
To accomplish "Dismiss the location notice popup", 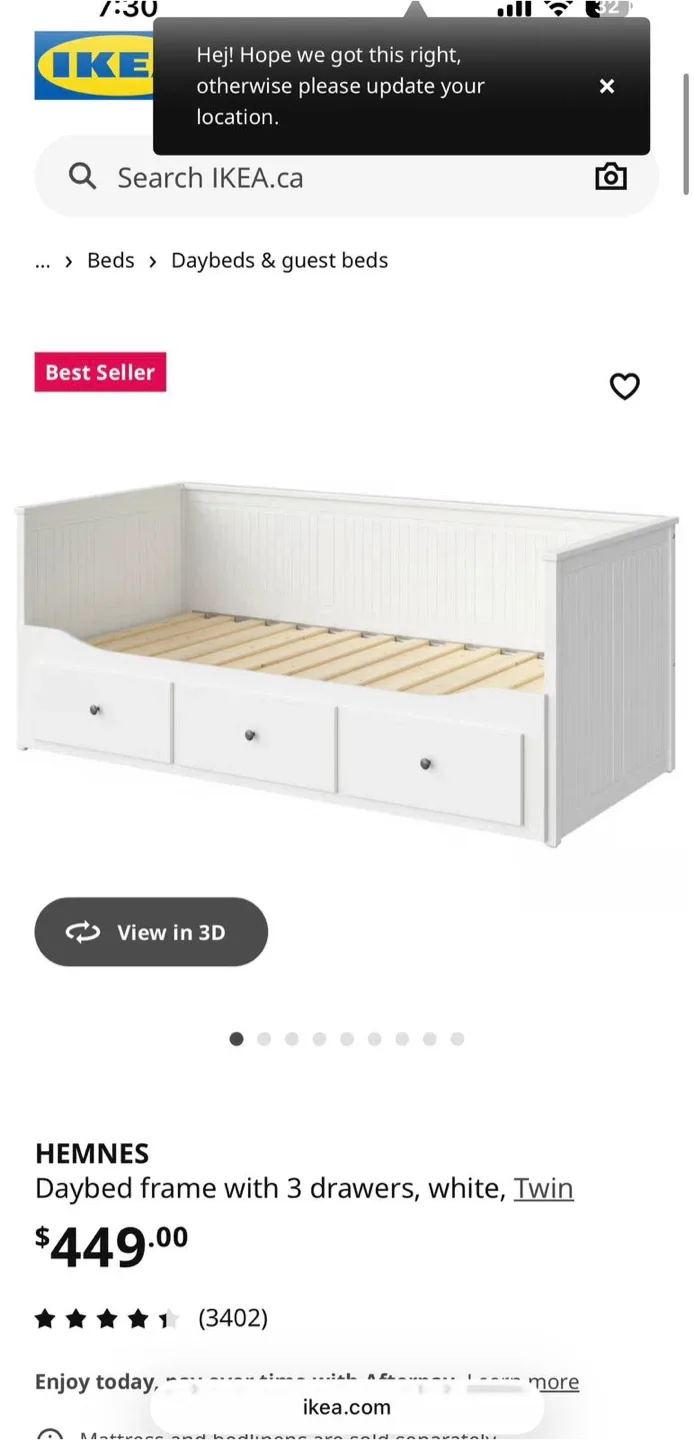I will click(x=606, y=87).
